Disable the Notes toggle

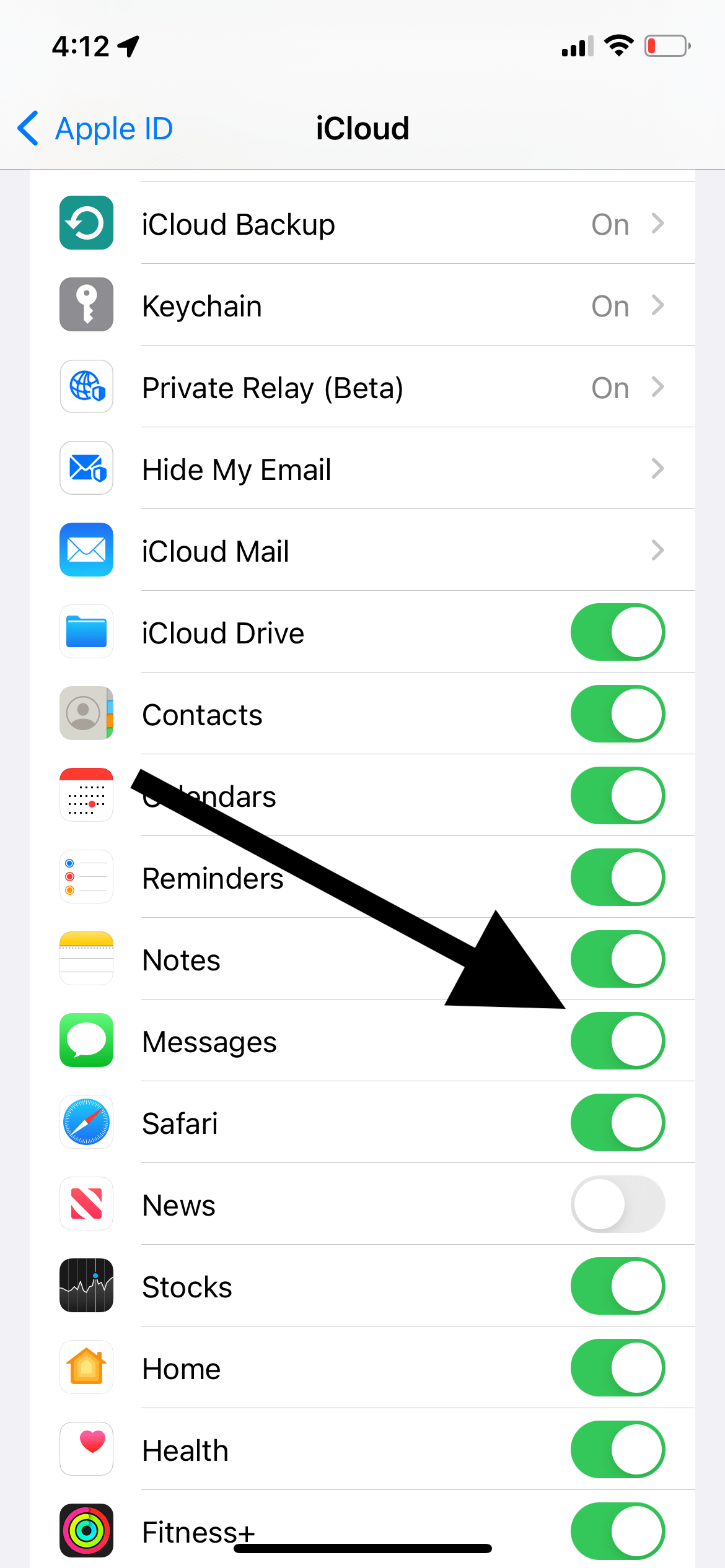[618, 959]
